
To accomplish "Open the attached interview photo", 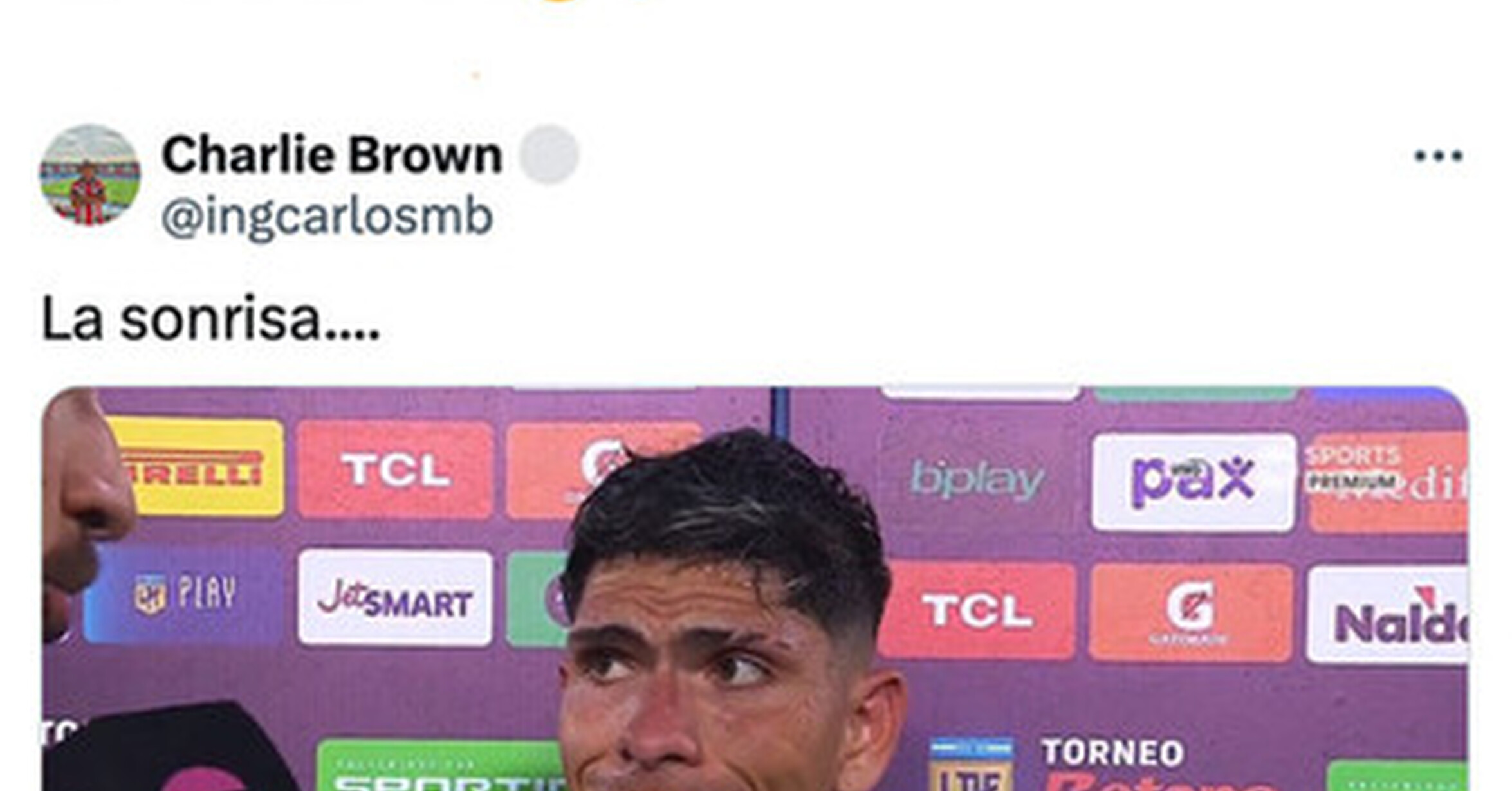I will (755, 588).
